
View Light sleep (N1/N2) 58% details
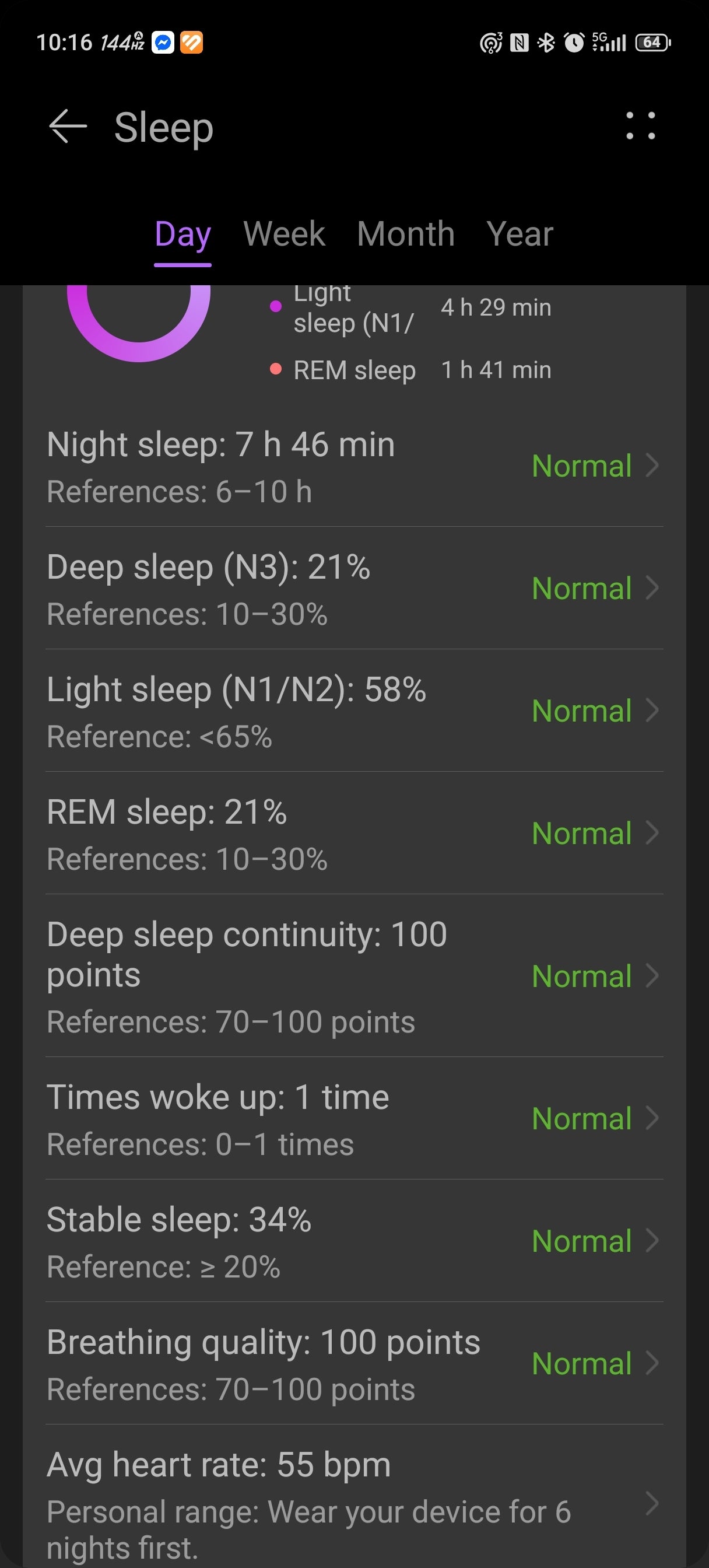(354, 711)
